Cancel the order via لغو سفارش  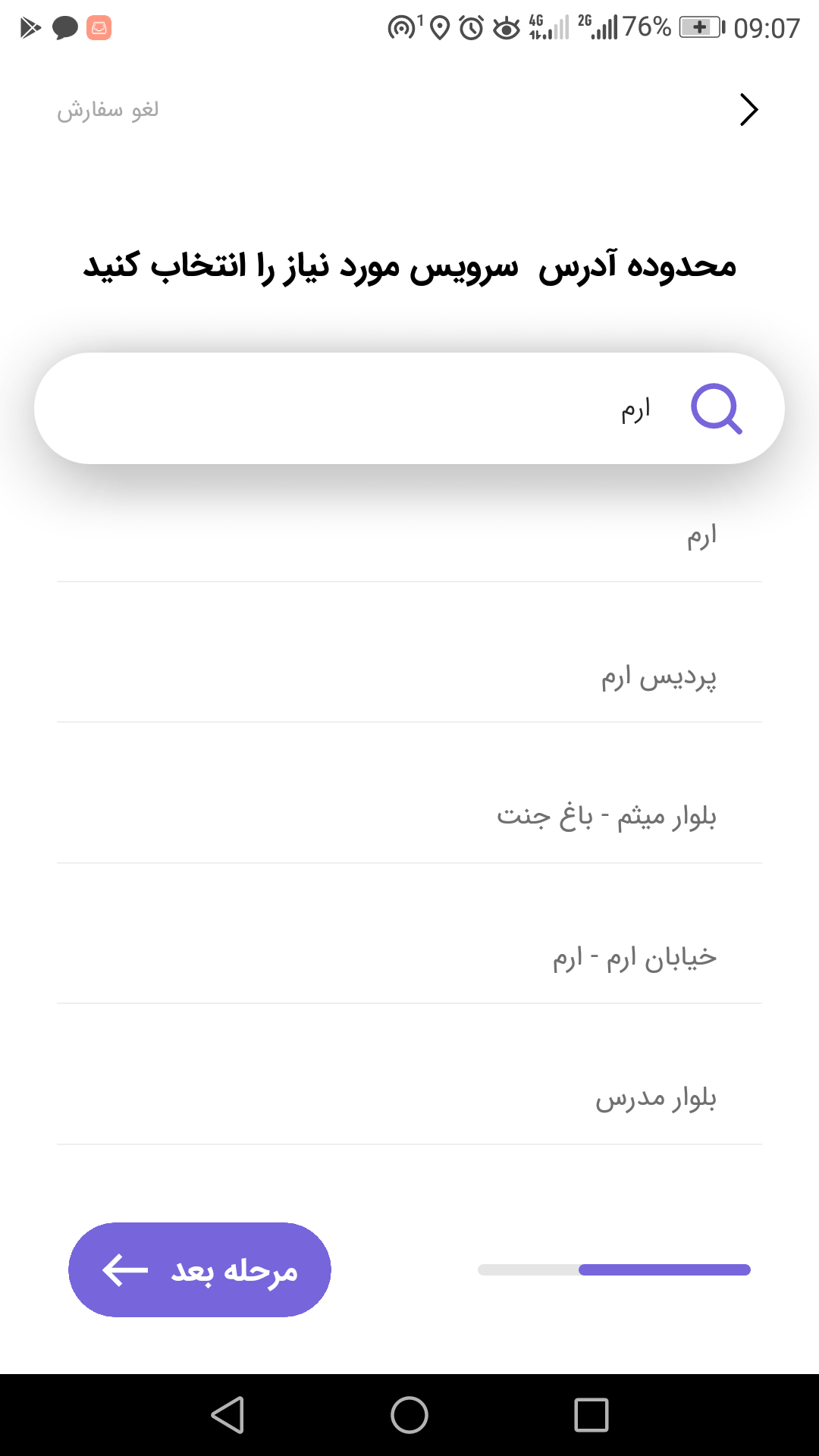[x=108, y=110]
